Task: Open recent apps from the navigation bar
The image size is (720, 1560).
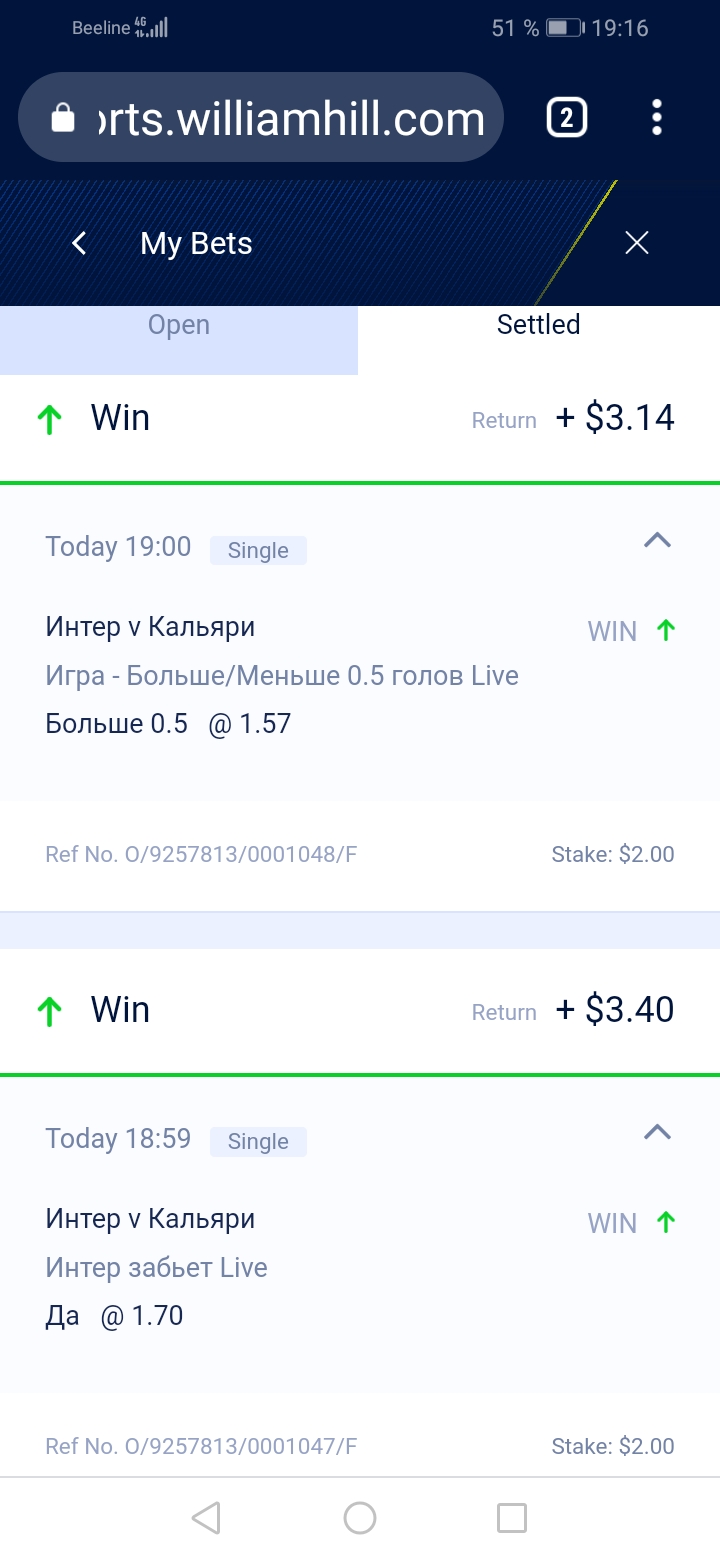Action: (x=512, y=1518)
